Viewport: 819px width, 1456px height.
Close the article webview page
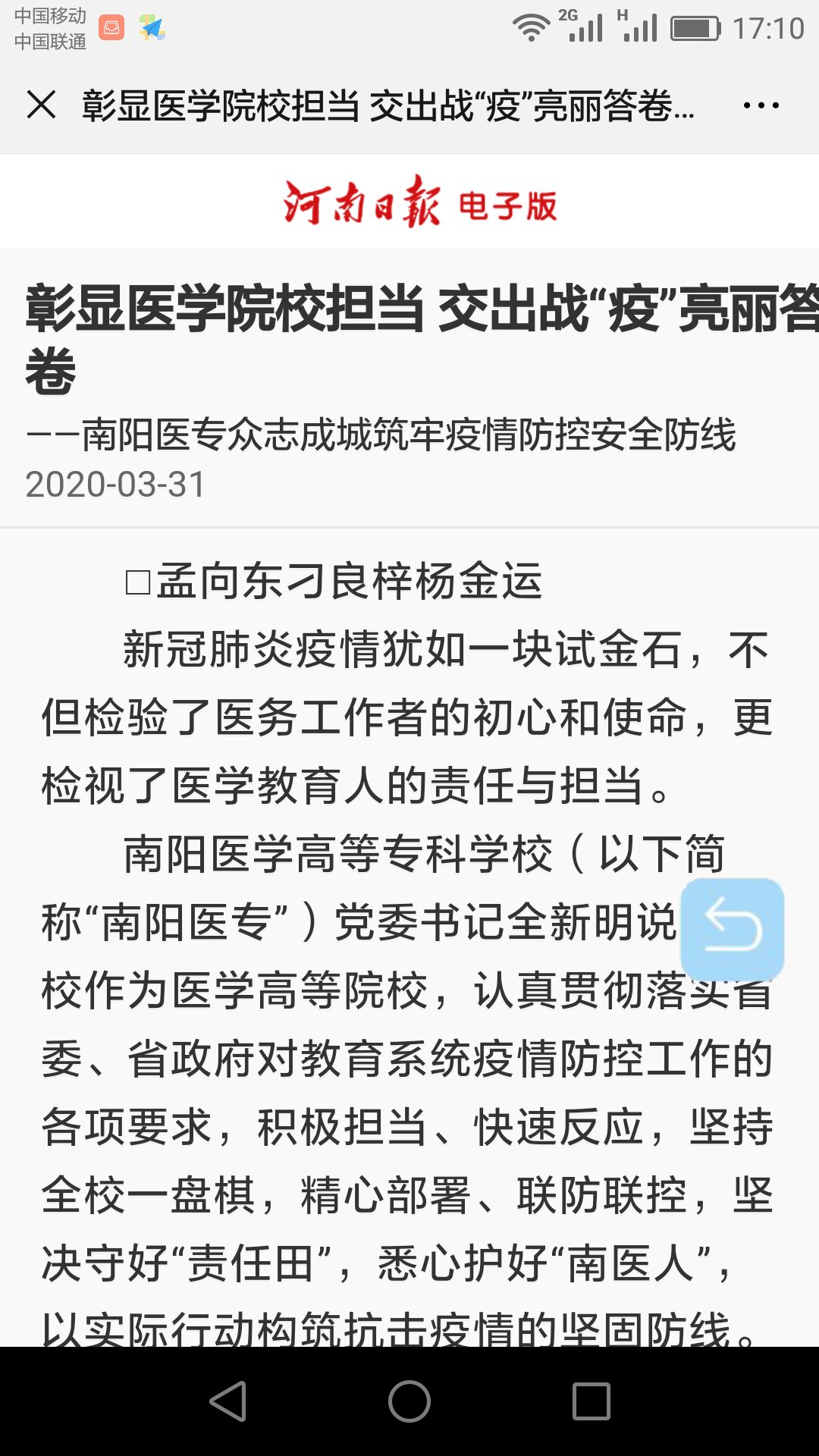tap(42, 105)
